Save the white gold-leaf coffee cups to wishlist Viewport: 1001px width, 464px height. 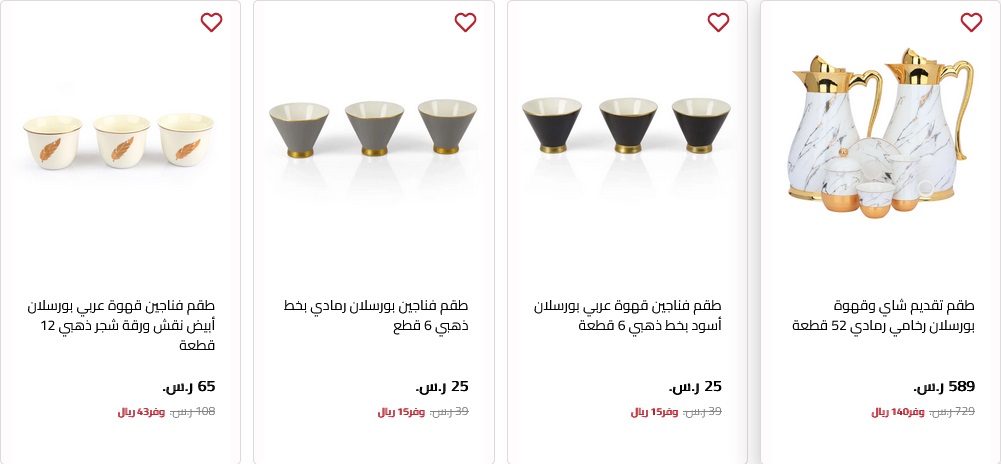click(211, 22)
